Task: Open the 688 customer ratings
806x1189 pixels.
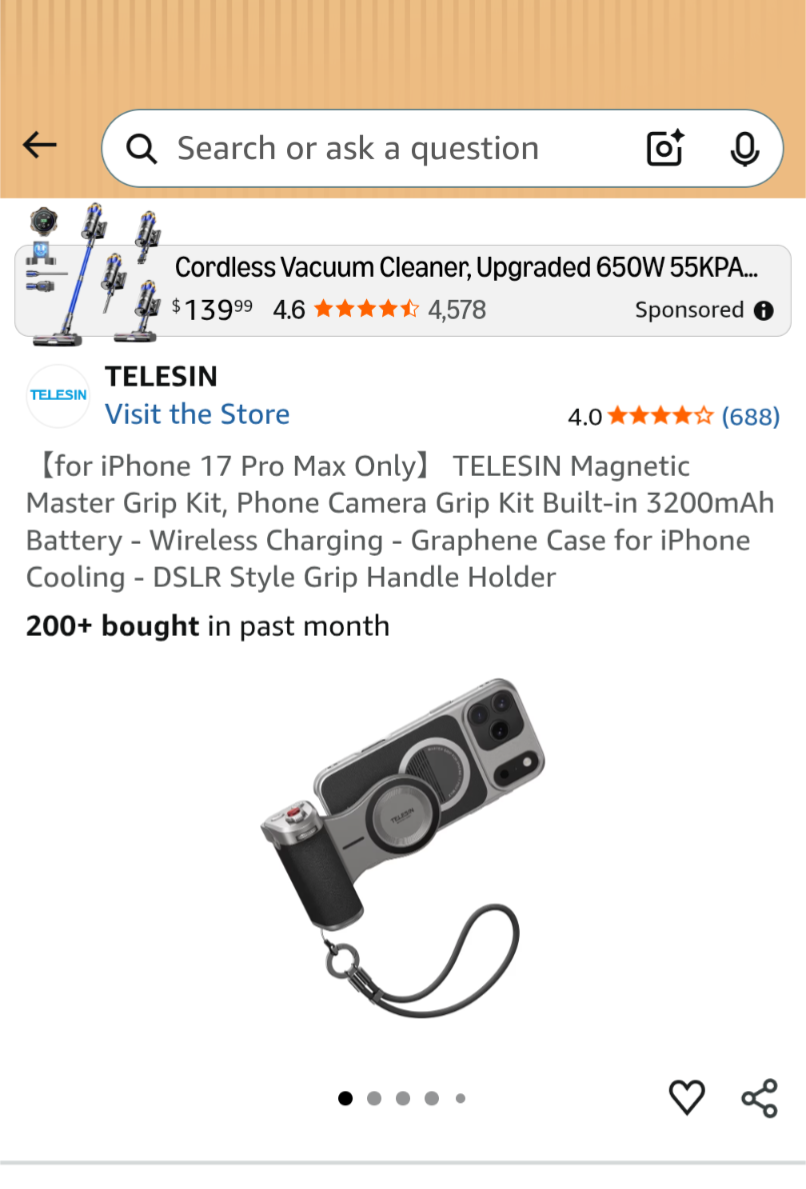Action: point(750,416)
